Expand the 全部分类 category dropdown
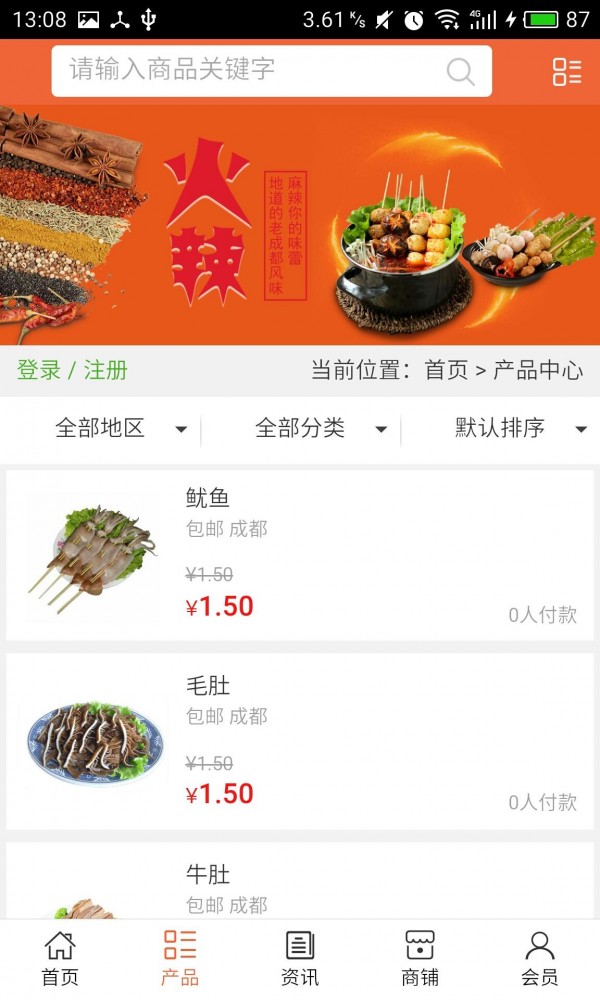600x1000 pixels. (320, 429)
